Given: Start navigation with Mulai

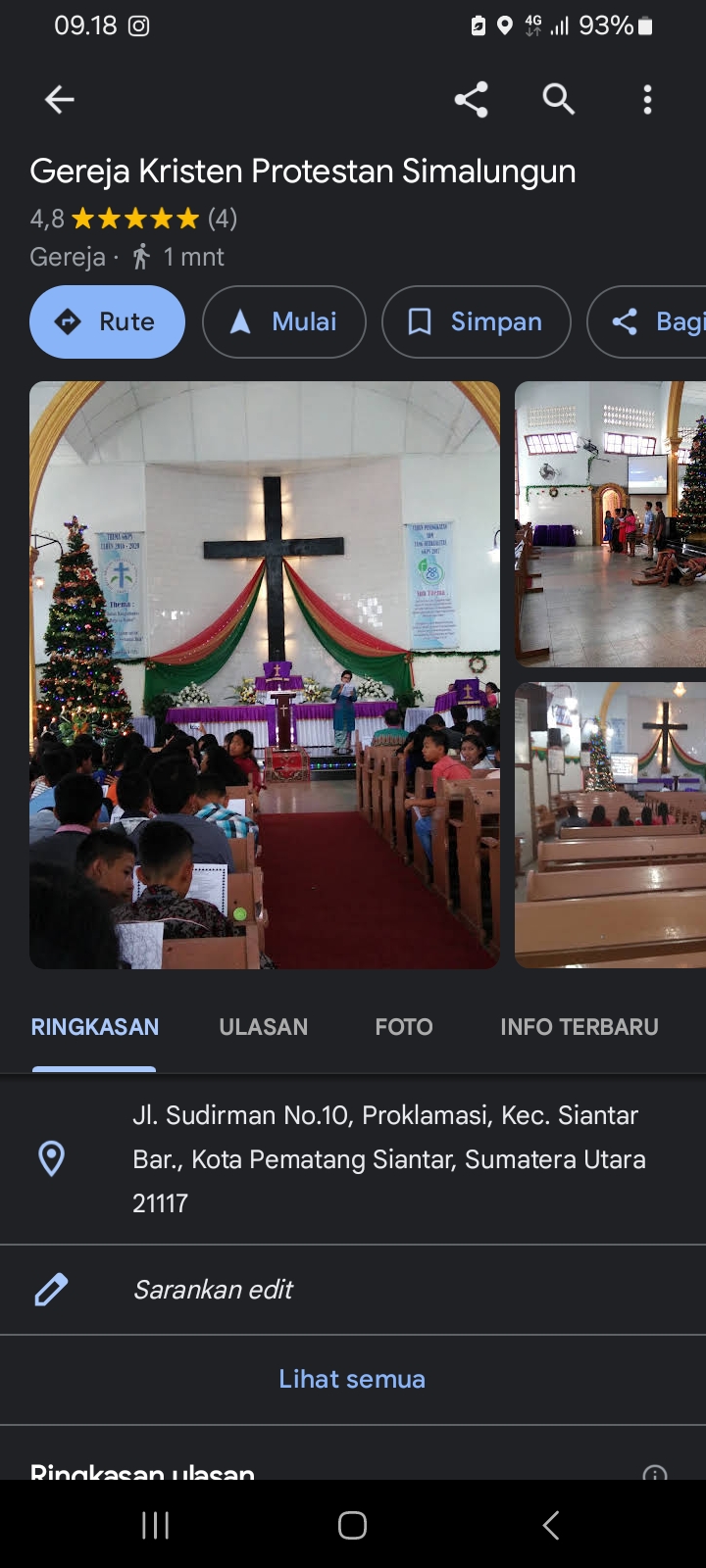Looking at the screenshot, I should click(x=283, y=321).
